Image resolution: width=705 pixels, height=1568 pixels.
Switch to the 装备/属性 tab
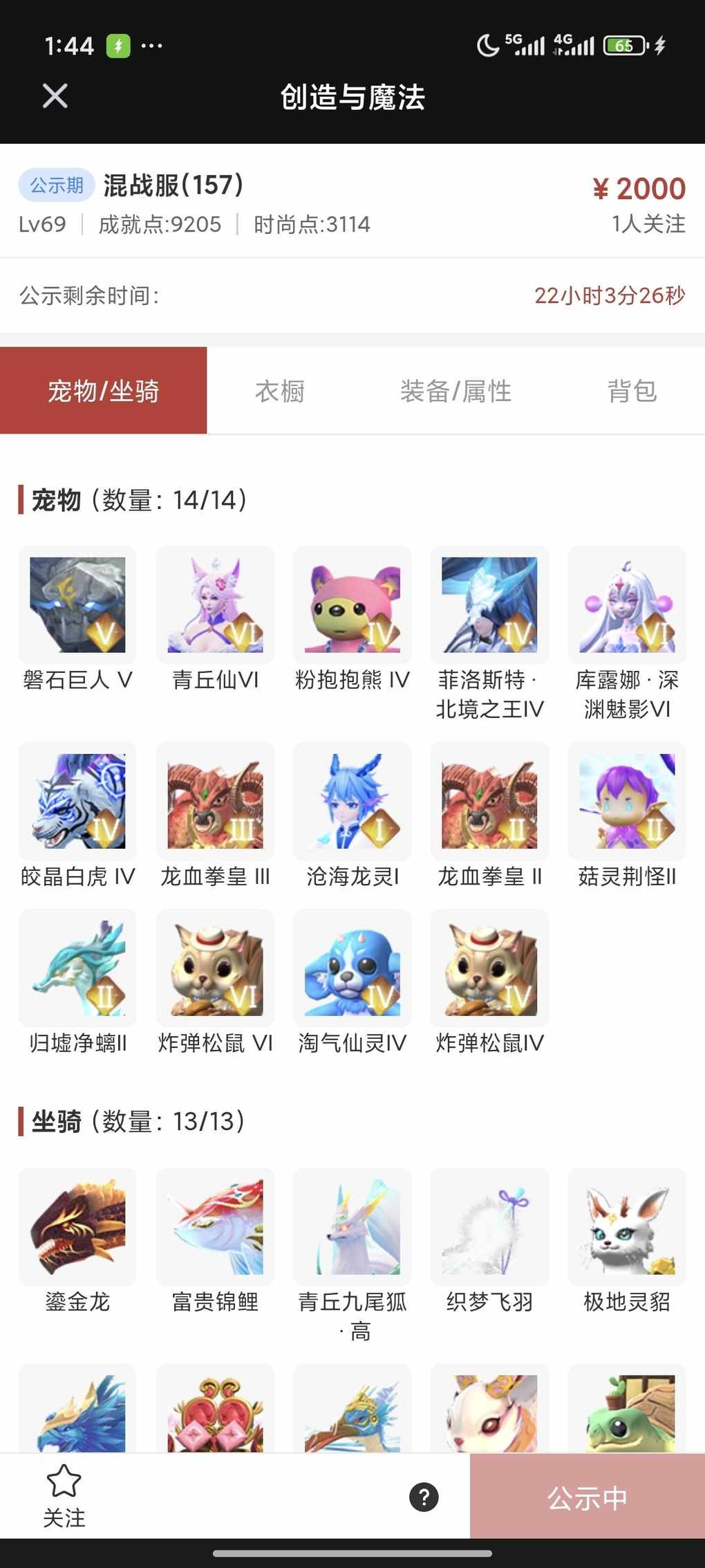[x=455, y=391]
